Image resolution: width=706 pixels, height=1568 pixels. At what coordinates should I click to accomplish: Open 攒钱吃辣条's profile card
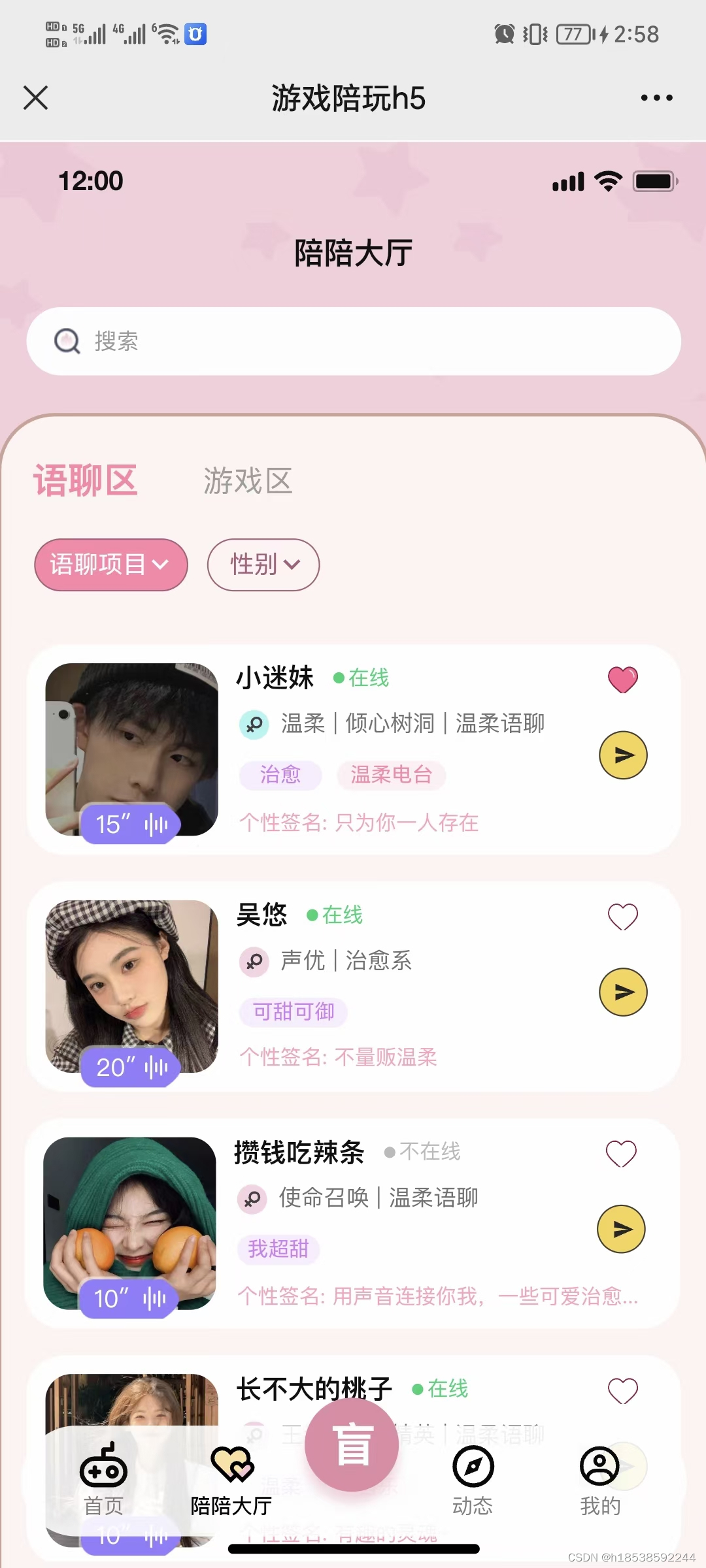[x=353, y=1223]
